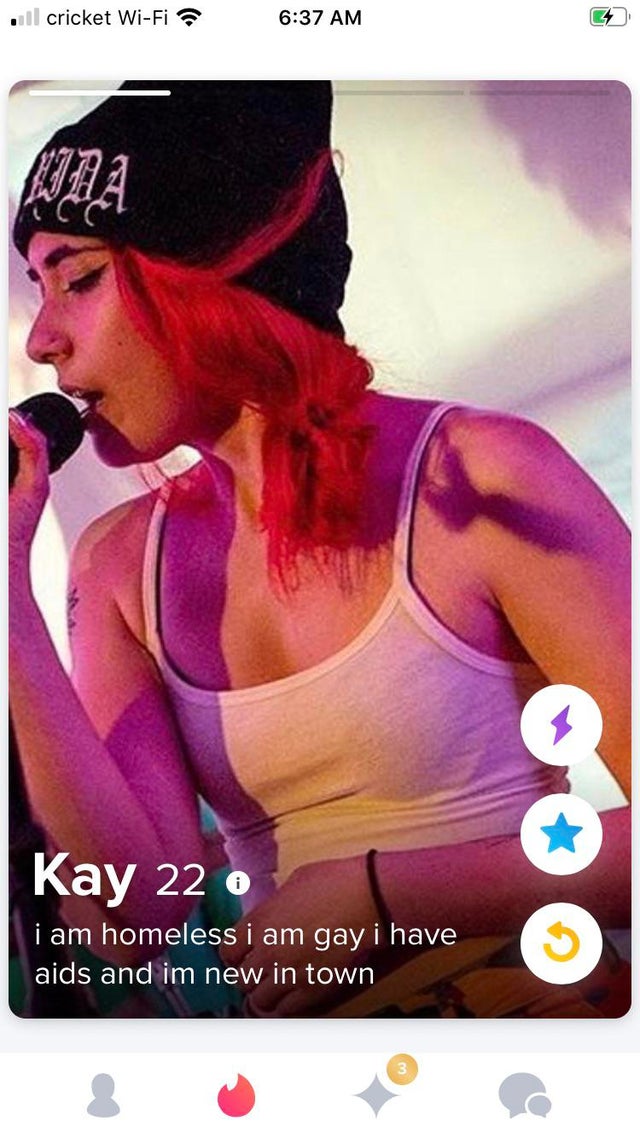
Task: Tap the purple lightning Boost button
Action: tap(561, 725)
